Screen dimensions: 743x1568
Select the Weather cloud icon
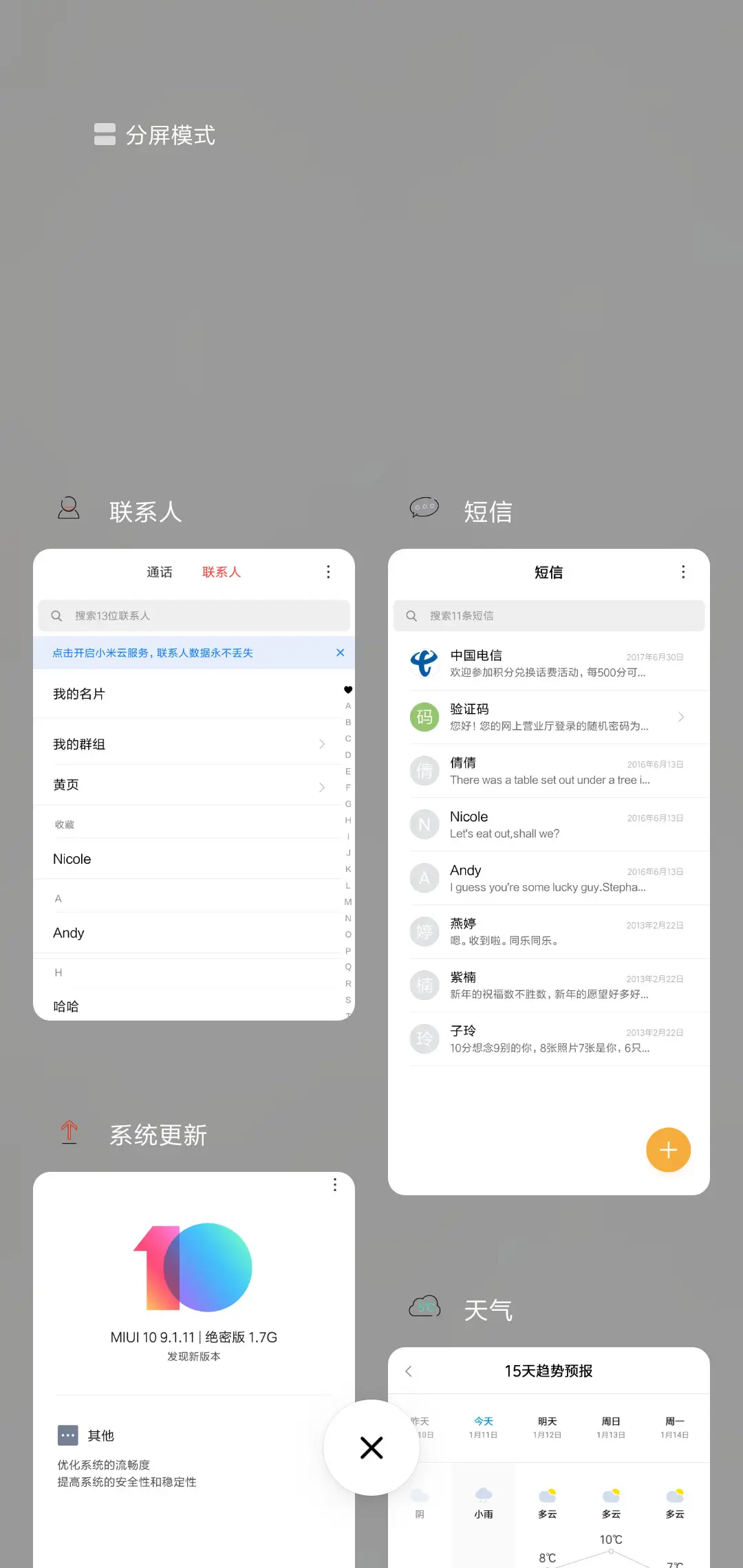[x=424, y=1305]
